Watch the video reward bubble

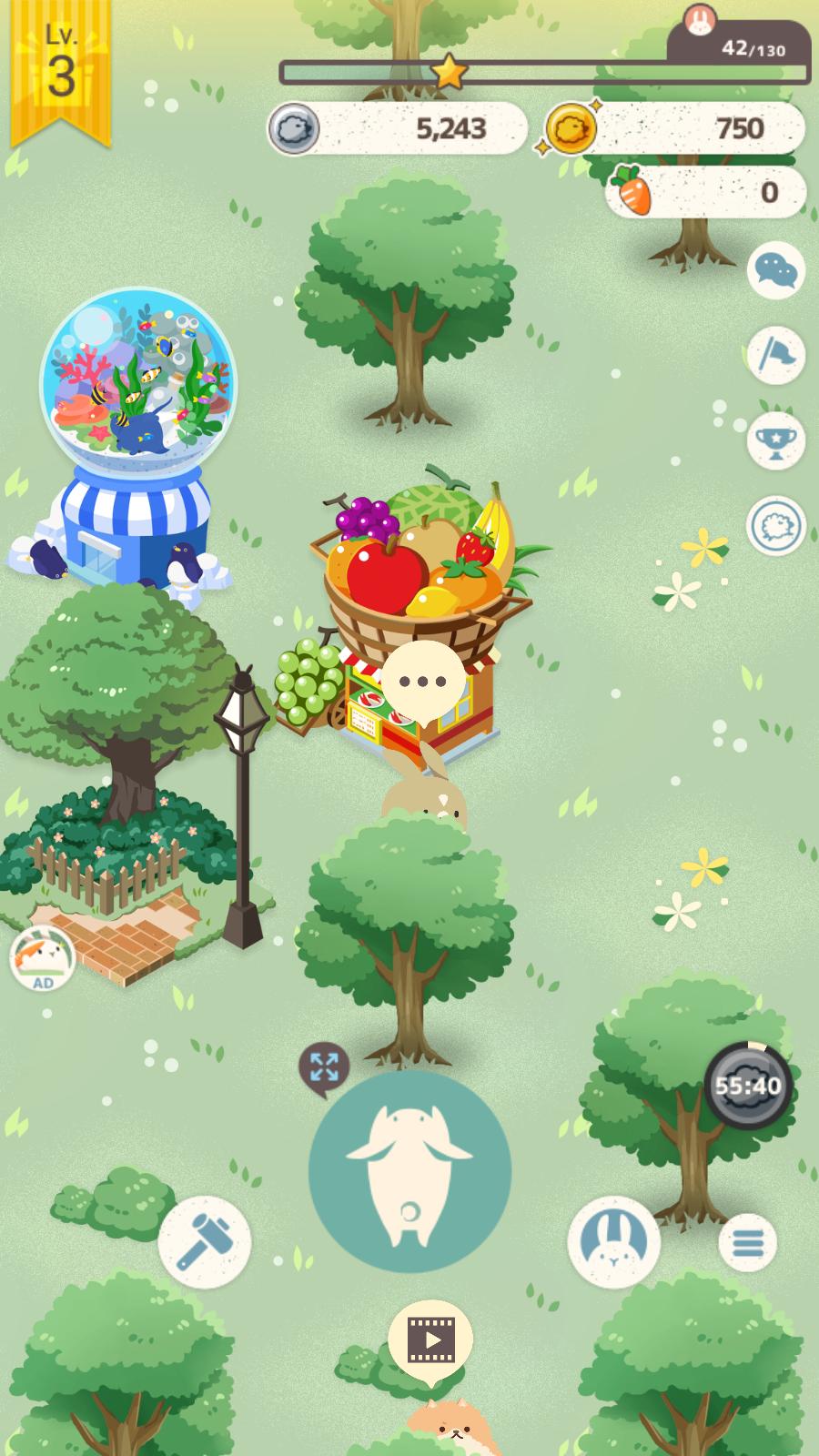430,1340
